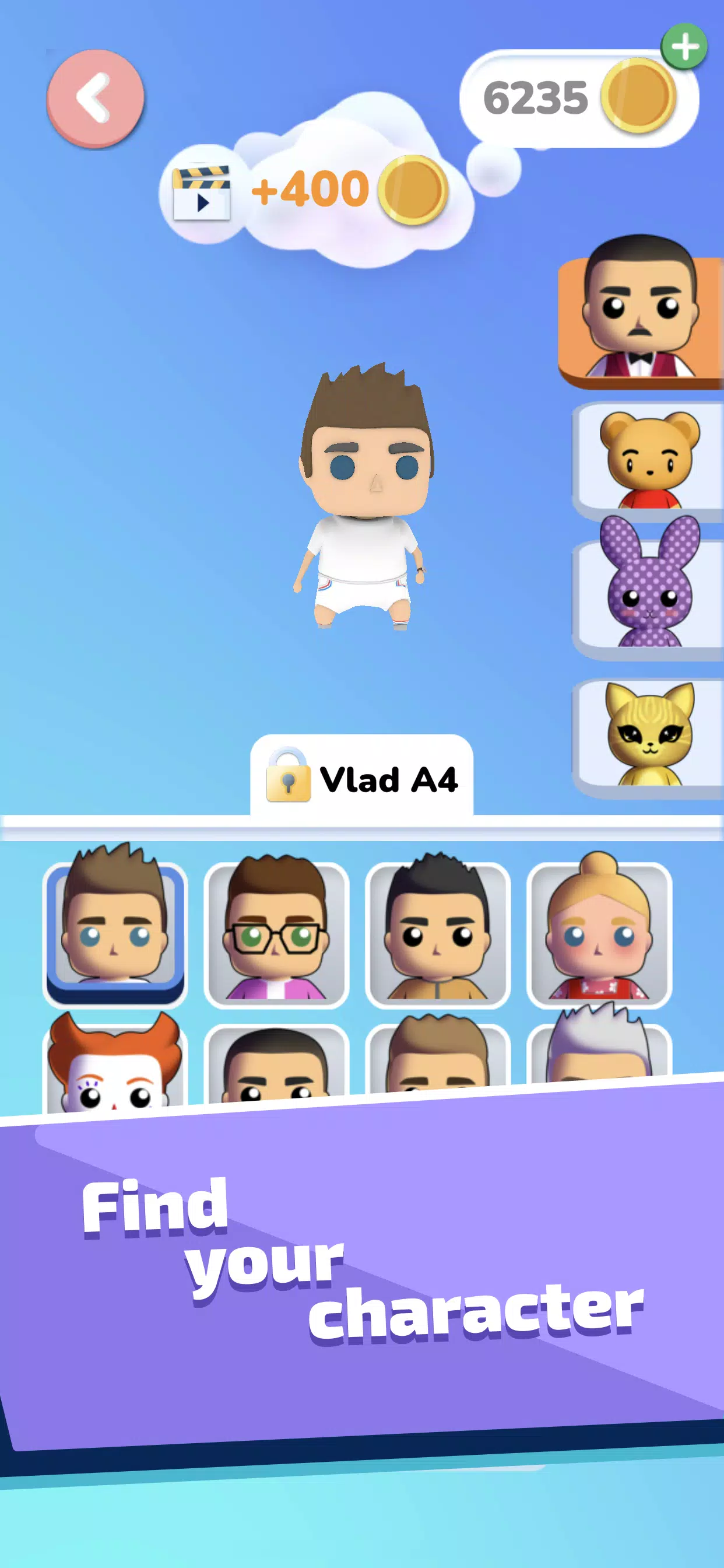The height and width of the screenshot is (1568, 724).
Task: Go back using the pink arrow button
Action: coord(95,98)
